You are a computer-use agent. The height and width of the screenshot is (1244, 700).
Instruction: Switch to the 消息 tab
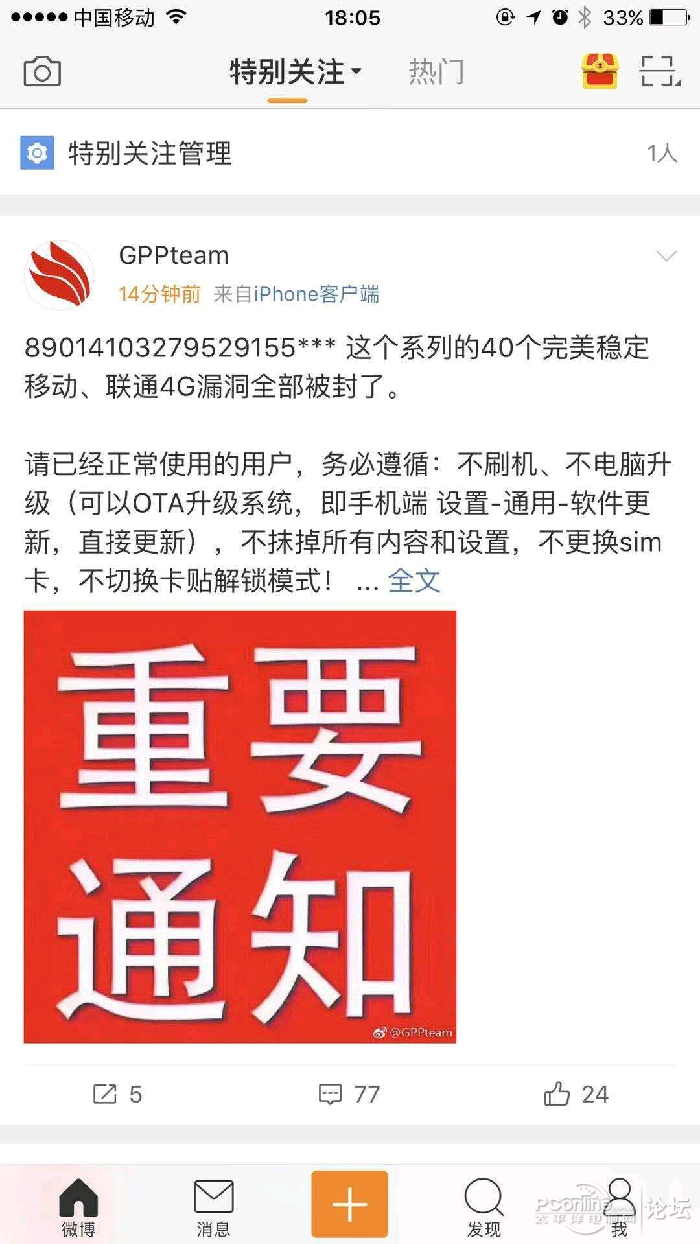tap(213, 1206)
